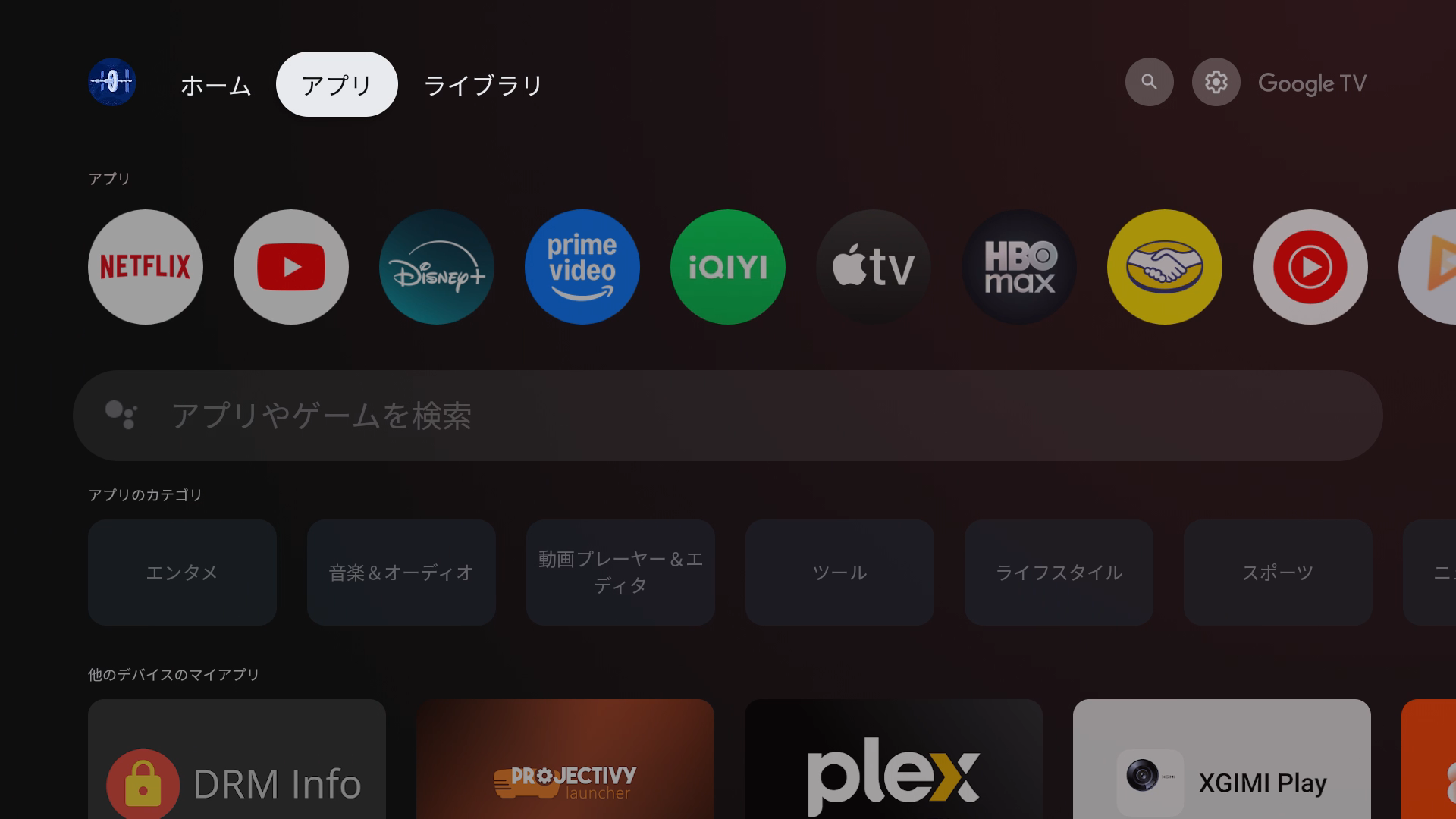
Task: Select the エンタメ category
Action: [182, 573]
